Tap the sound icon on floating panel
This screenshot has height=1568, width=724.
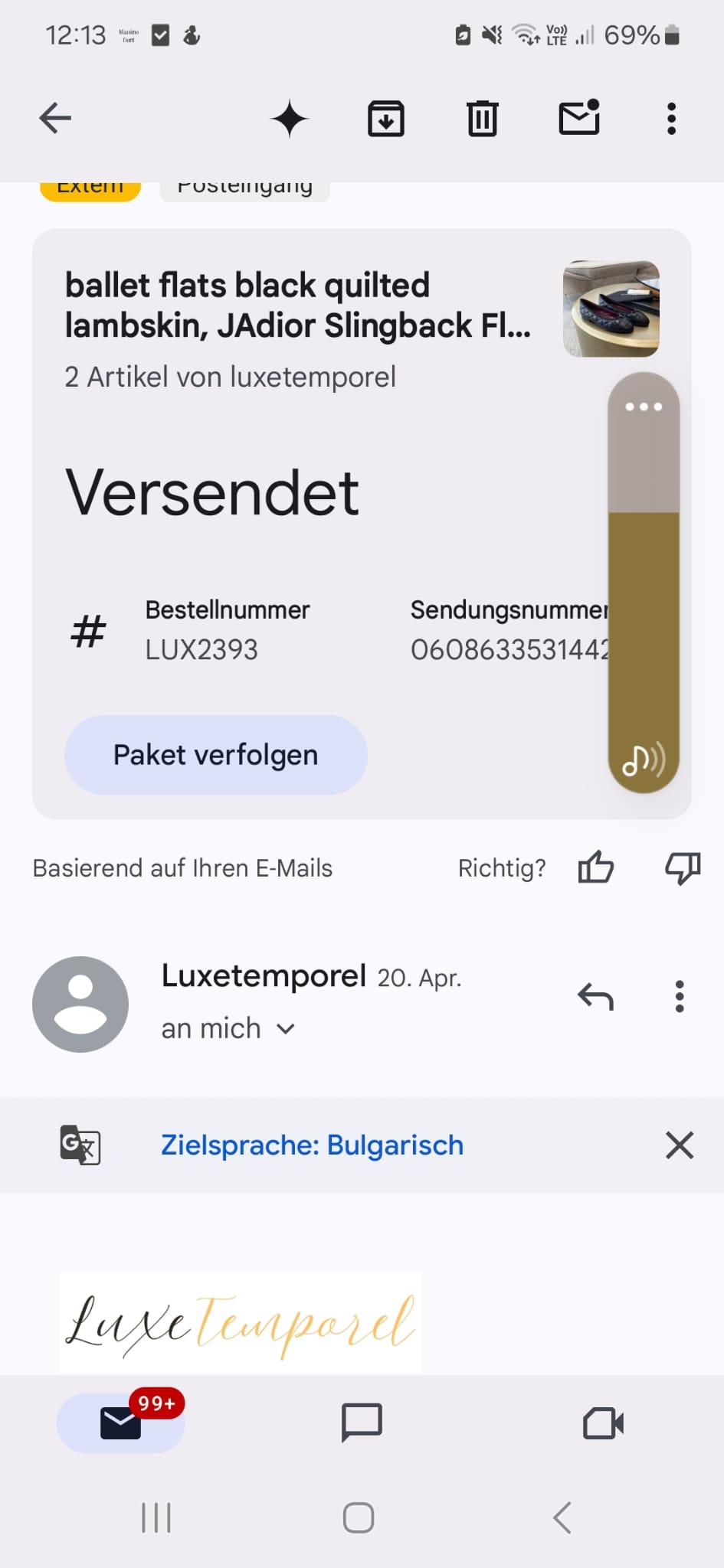click(x=644, y=759)
